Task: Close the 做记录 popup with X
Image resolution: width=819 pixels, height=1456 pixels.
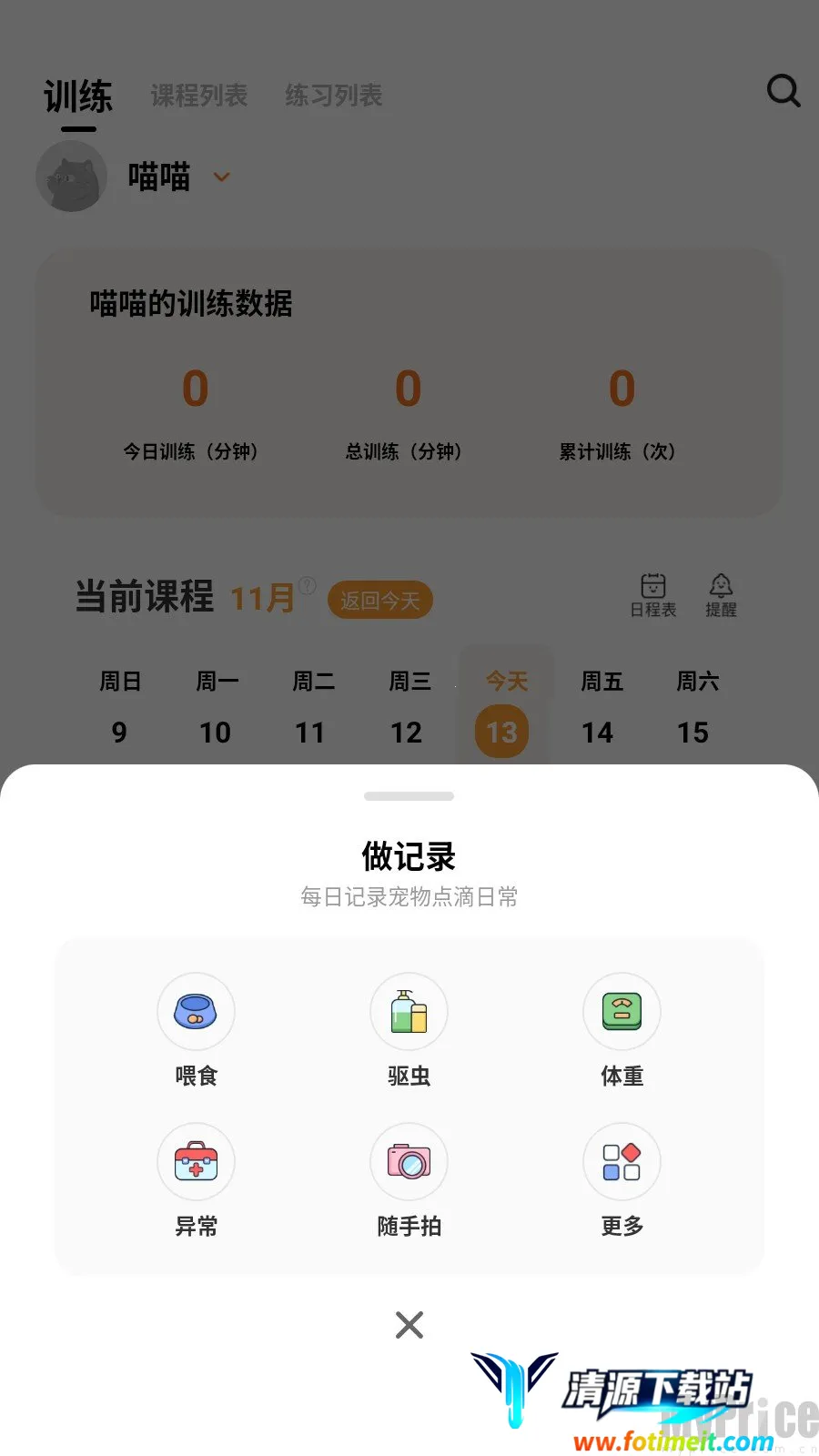Action: [409, 1325]
